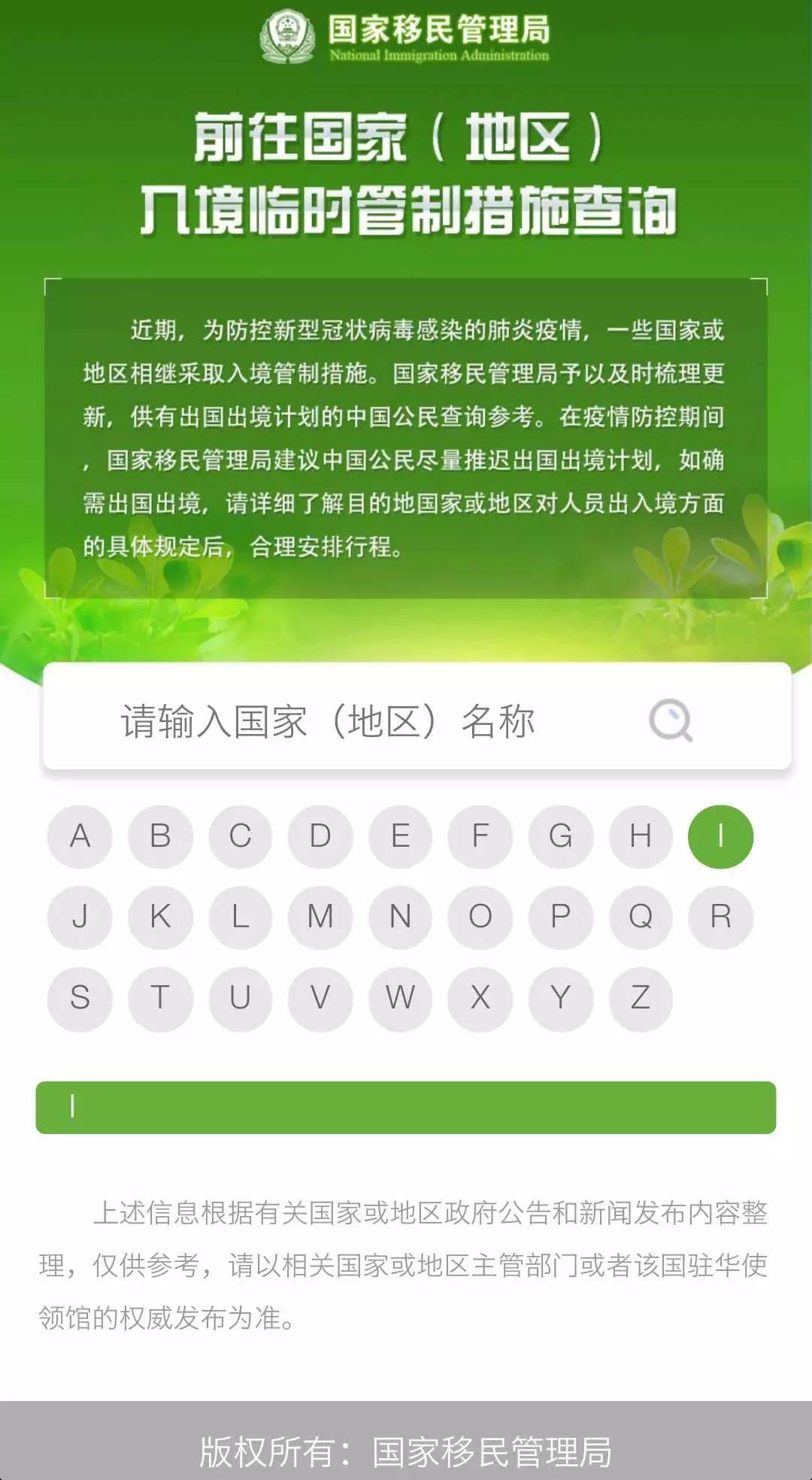Select letter Z filter
This screenshot has height=1480, width=812.
coord(641,998)
